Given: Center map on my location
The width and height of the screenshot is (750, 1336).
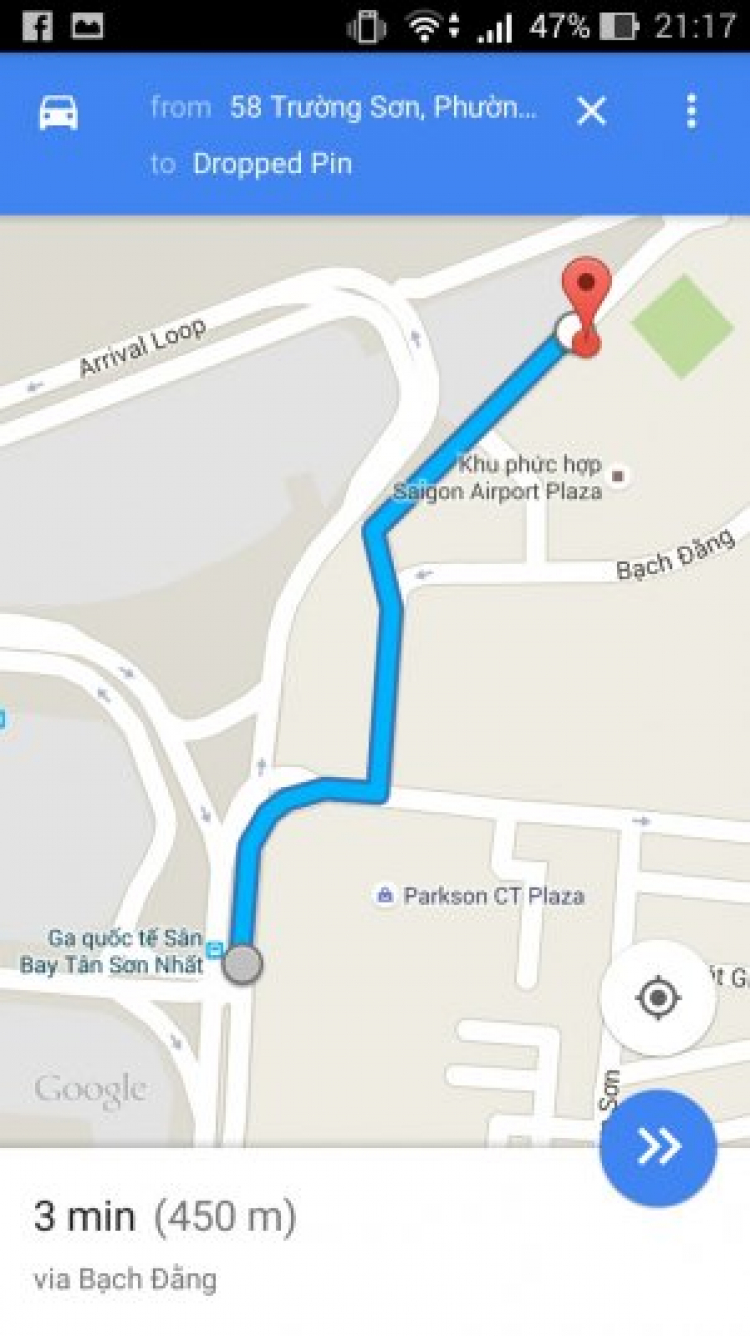Looking at the screenshot, I should 658,997.
